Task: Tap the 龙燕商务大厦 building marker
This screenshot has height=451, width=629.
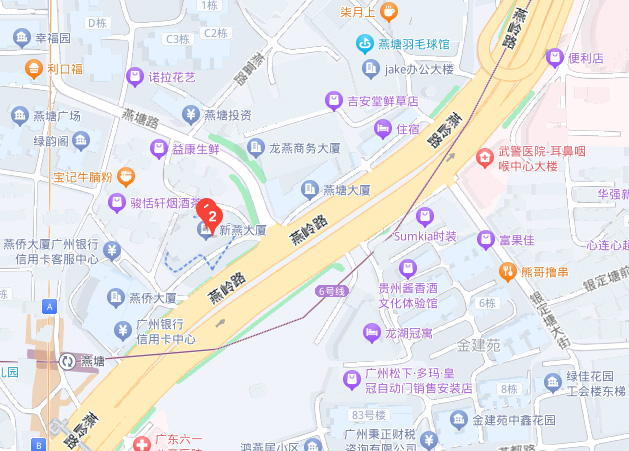Action: coord(255,147)
